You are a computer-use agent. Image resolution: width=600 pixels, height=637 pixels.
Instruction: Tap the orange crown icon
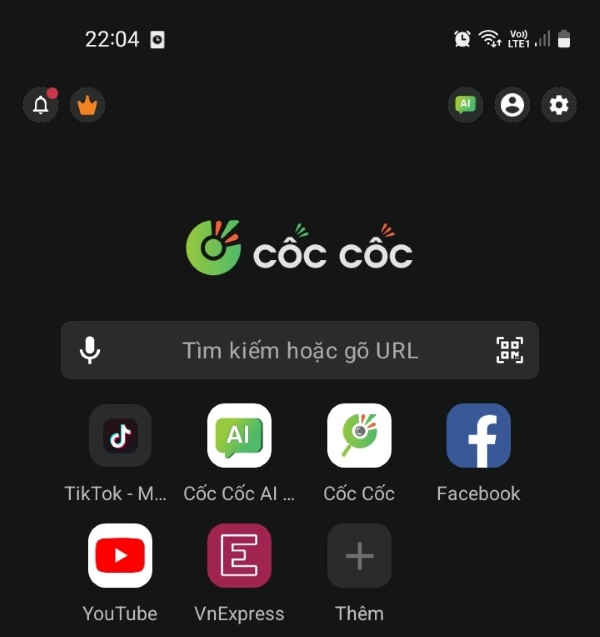87,105
